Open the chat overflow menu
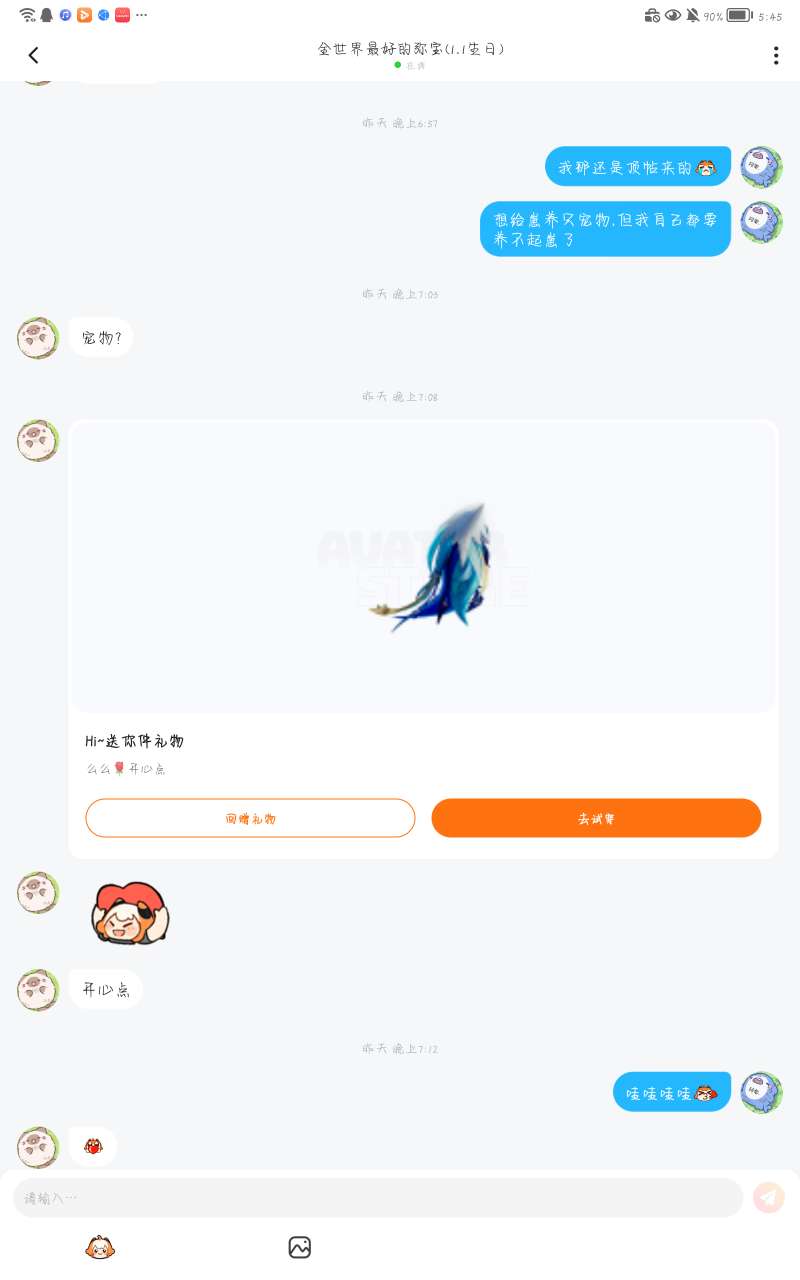This screenshot has height=1280, width=800. [775, 56]
